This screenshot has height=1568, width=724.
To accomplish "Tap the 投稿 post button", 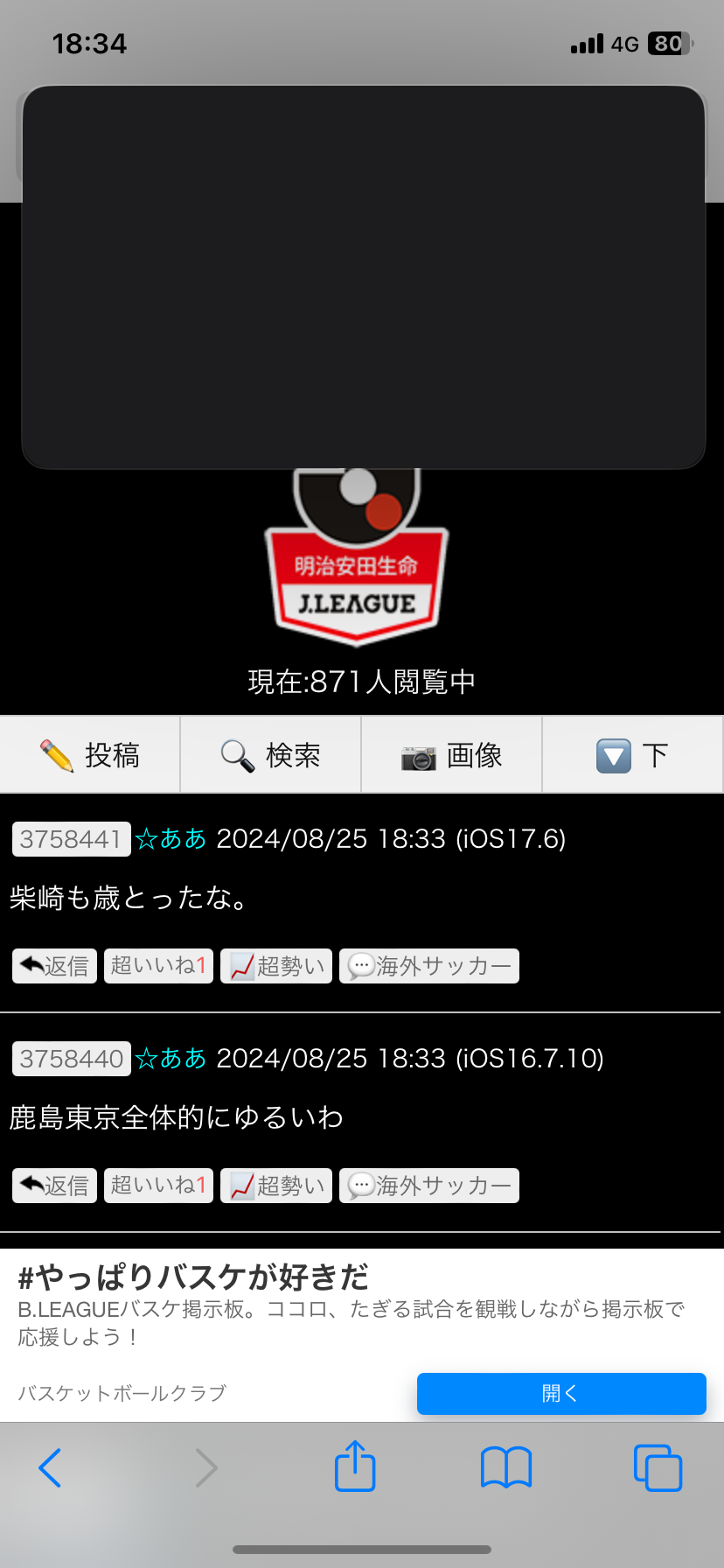I will [x=90, y=755].
